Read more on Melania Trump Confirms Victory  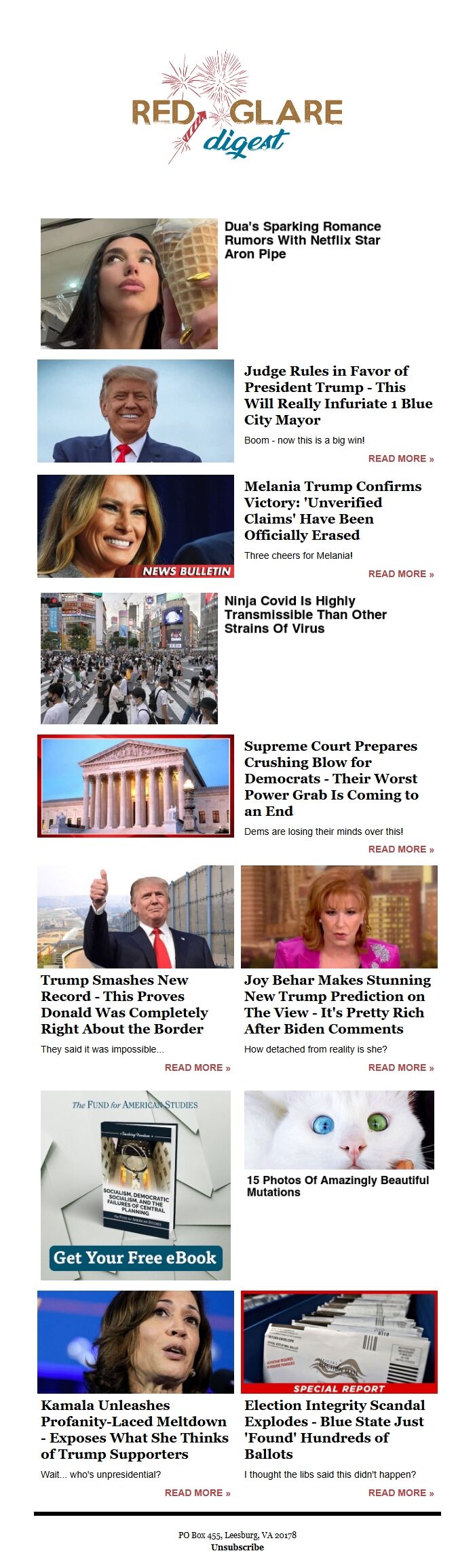coord(400,574)
